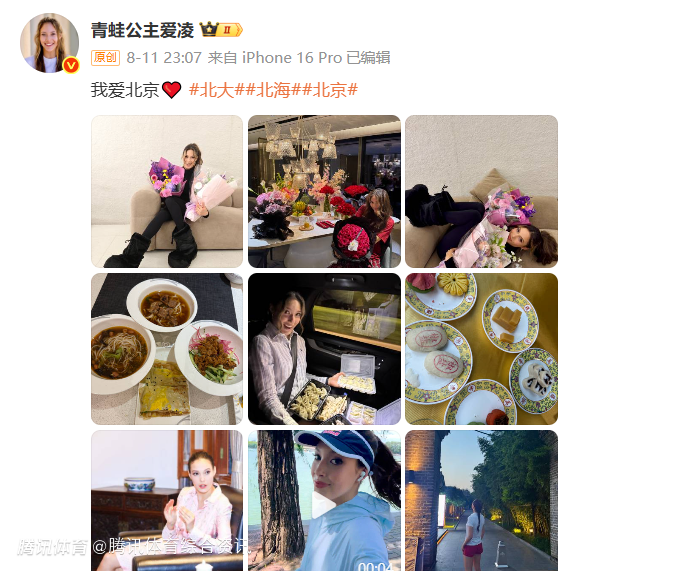Open 青蛙公主爱凌's profile avatar
This screenshot has height=571, width=699.
click(x=49, y=43)
